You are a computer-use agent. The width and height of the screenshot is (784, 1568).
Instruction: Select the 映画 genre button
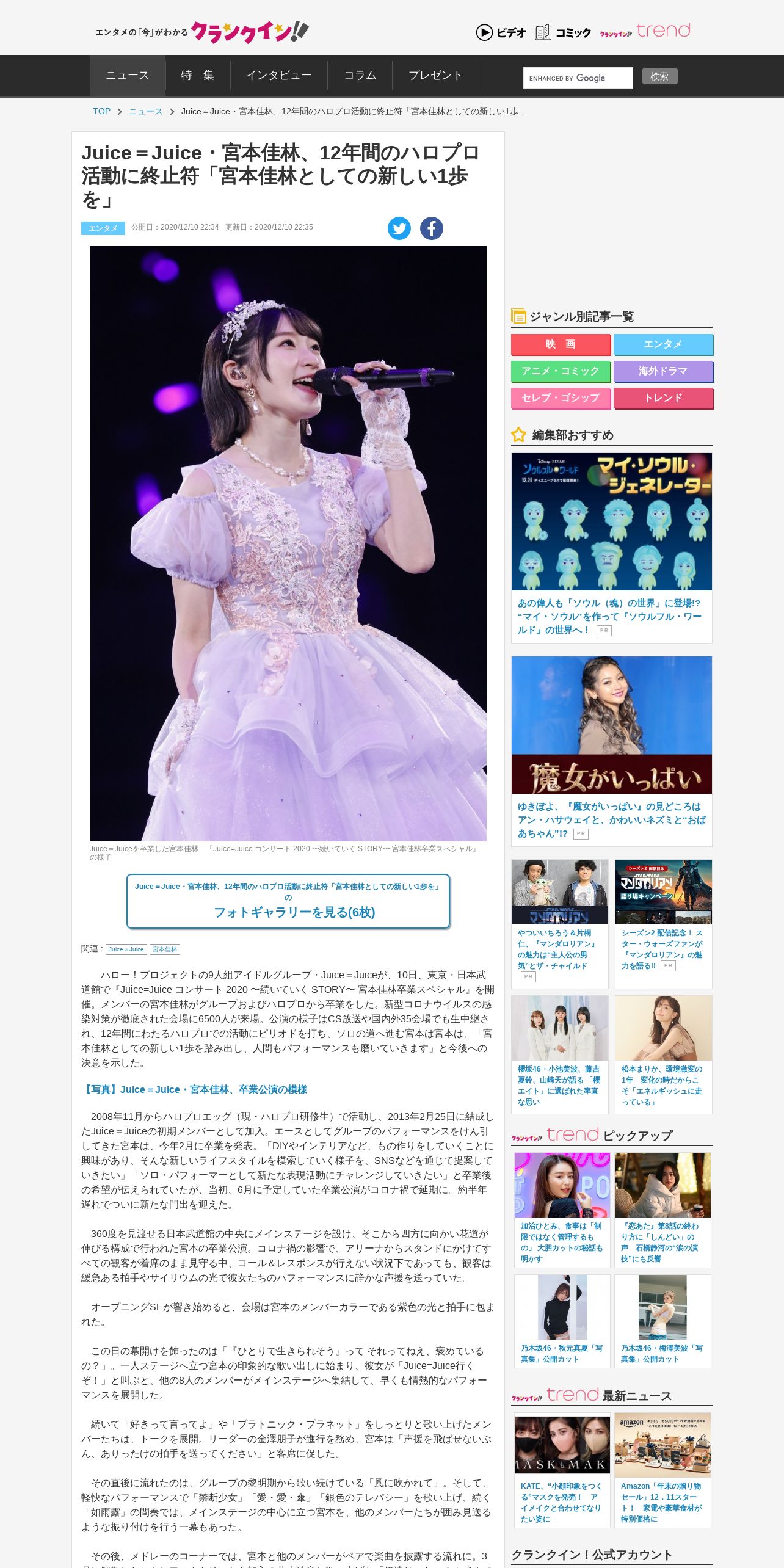561,344
